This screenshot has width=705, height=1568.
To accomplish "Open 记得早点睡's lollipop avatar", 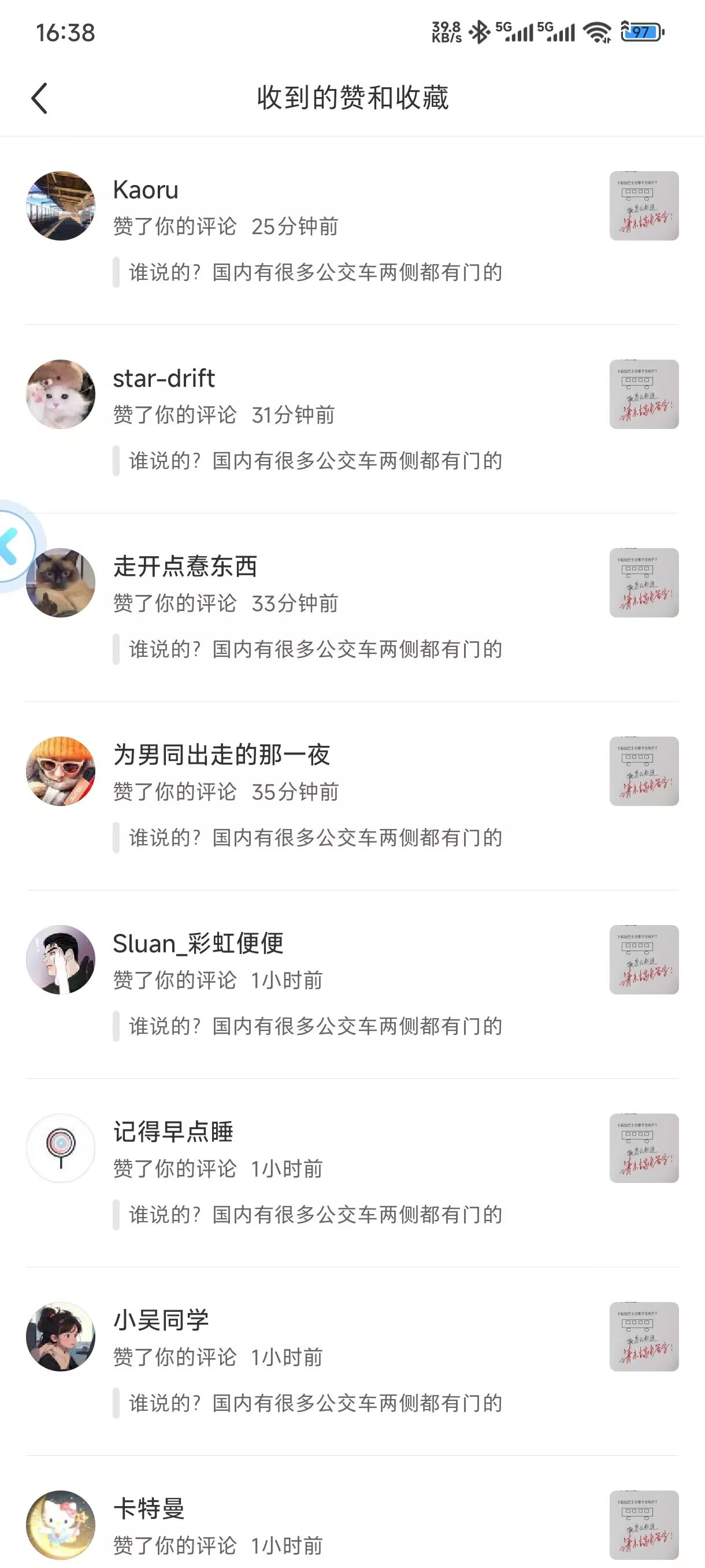I will [60, 1148].
